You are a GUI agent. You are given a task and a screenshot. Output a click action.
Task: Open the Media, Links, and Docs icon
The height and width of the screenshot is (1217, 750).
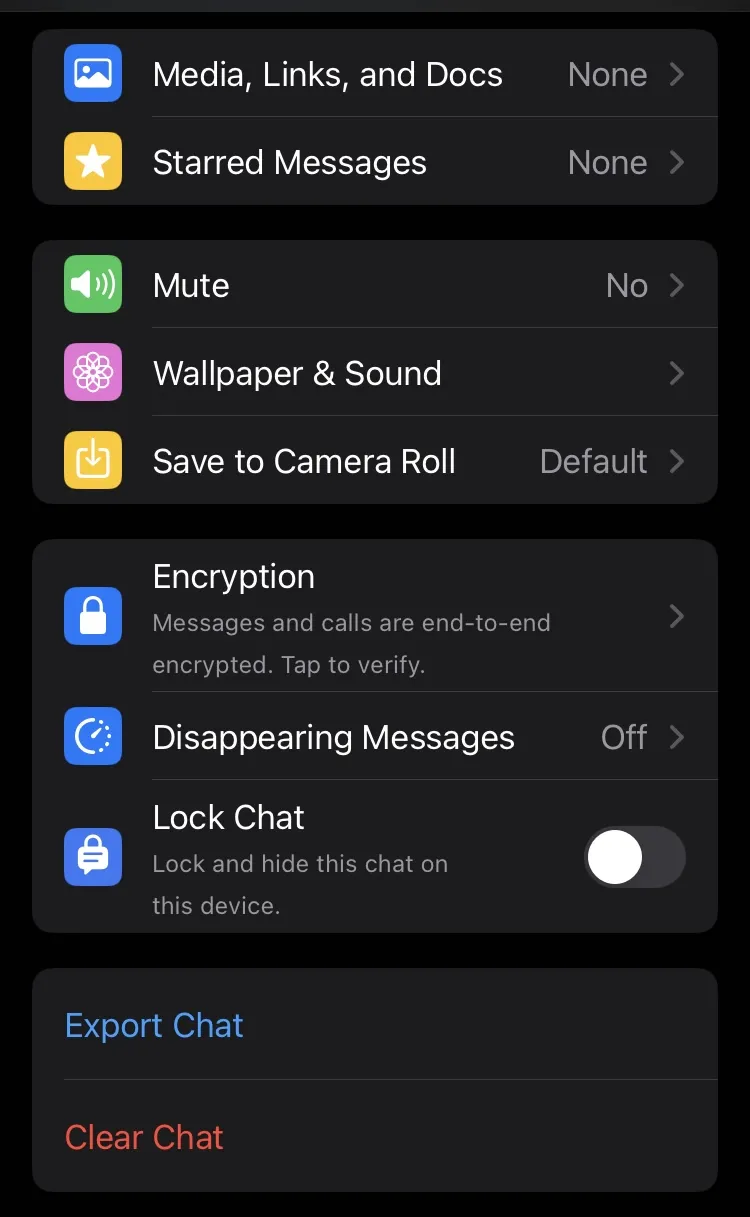pyautogui.click(x=92, y=73)
